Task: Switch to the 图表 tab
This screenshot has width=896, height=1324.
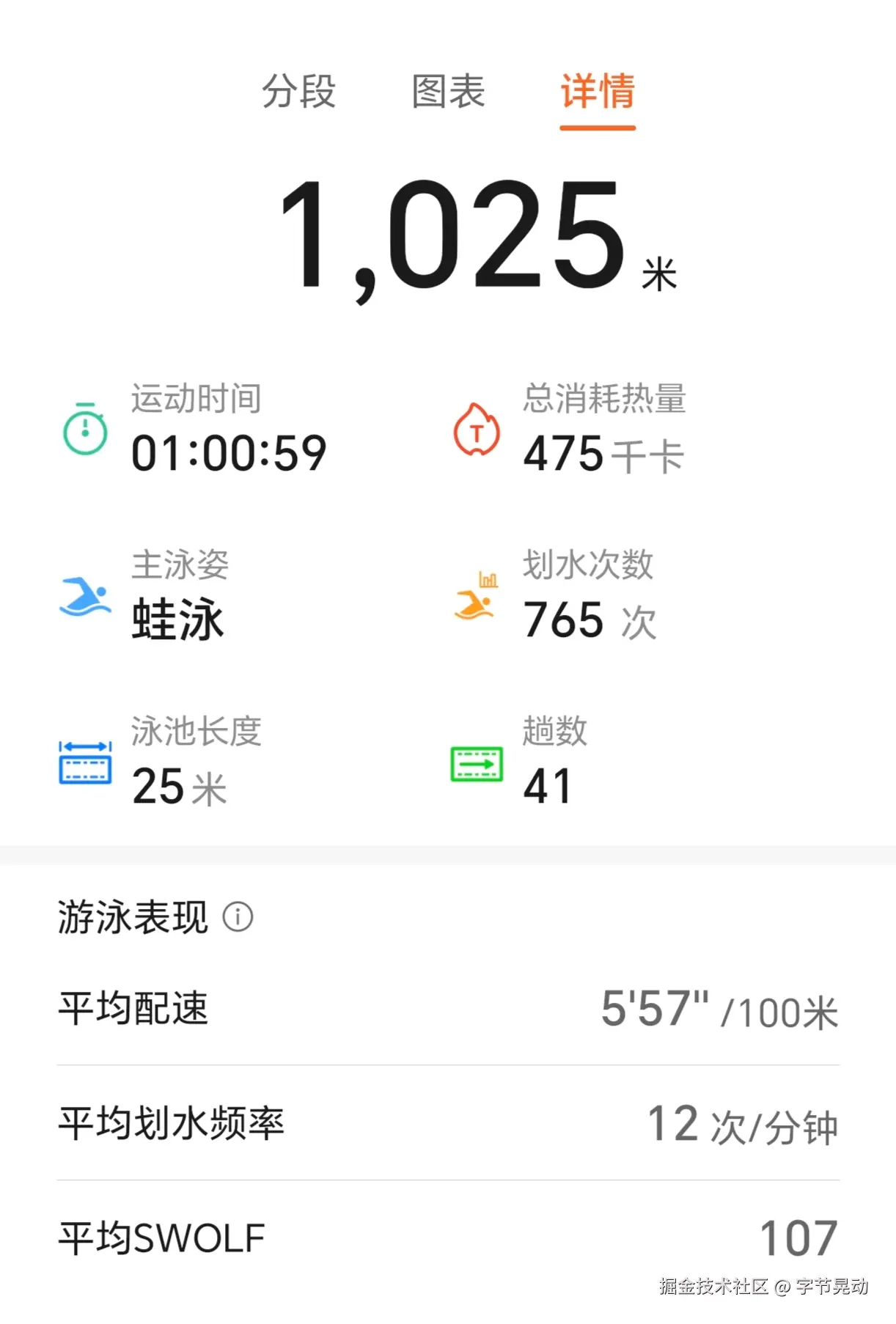Action: point(447,93)
